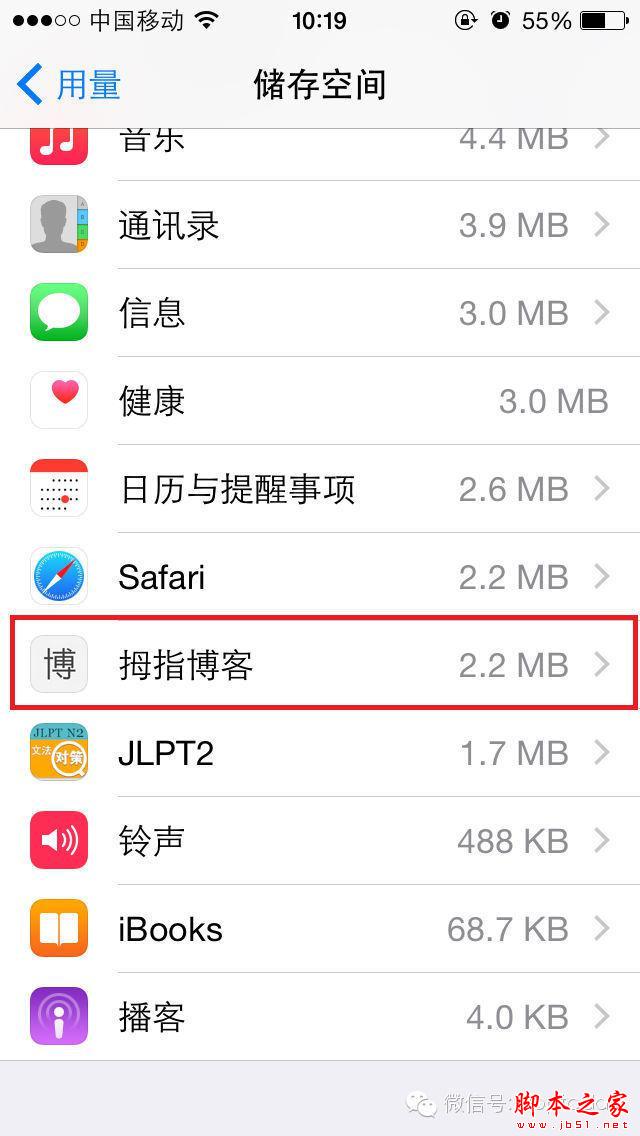Open 铃声 storage row

point(320,841)
